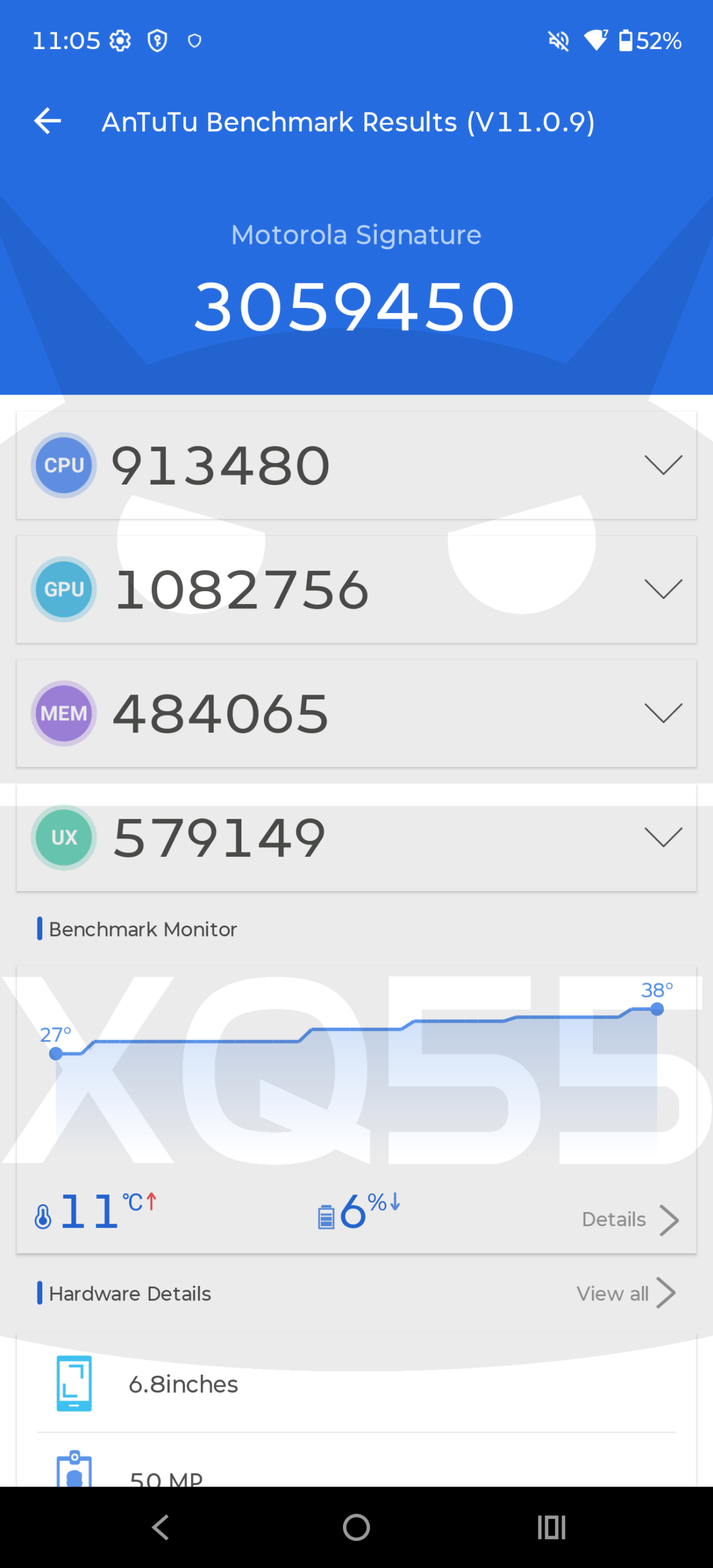Viewport: 713px width, 1568px height.
Task: Open the recent apps overview
Action: 551,1527
